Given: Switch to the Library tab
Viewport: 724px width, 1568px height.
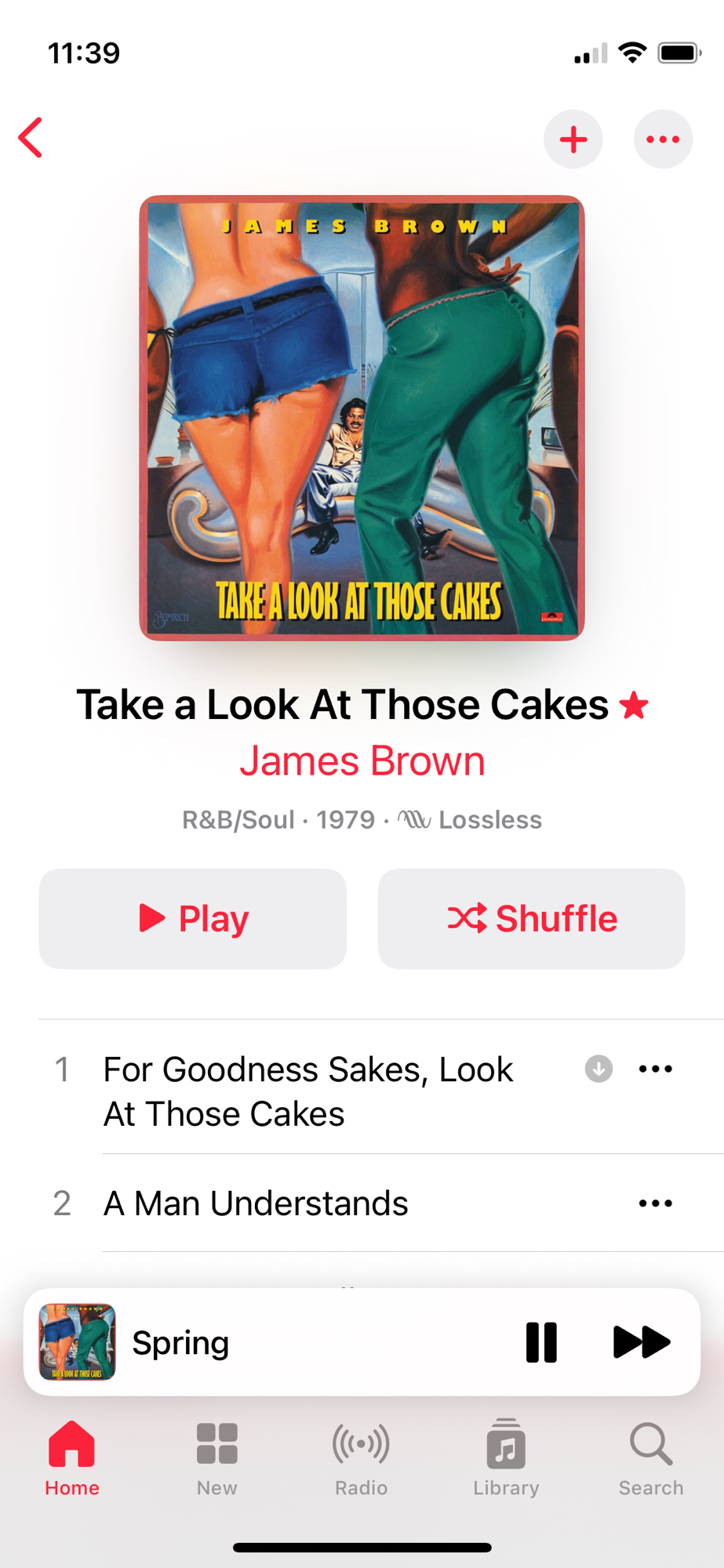Looking at the screenshot, I should click(506, 1458).
